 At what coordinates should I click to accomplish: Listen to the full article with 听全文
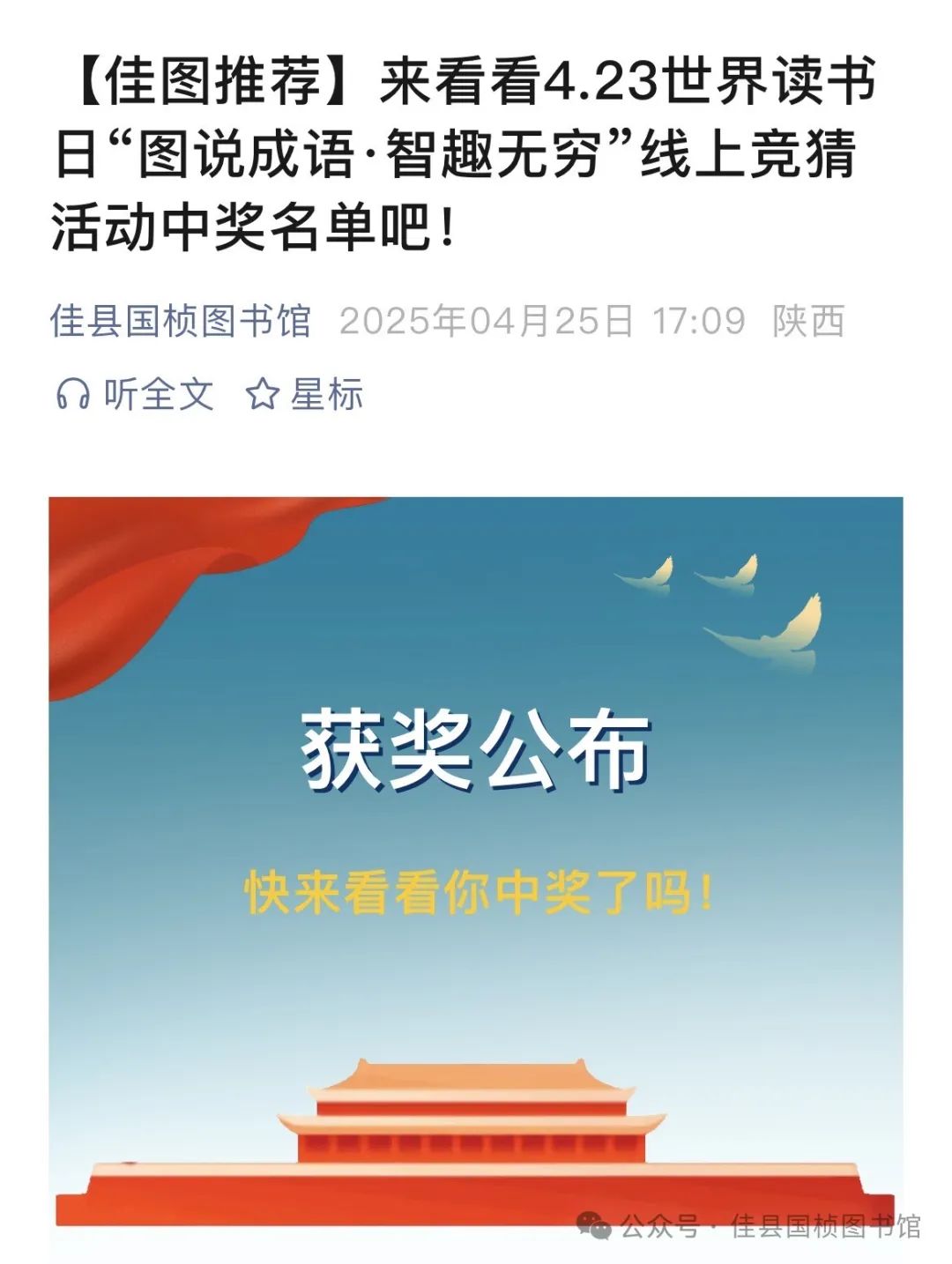(x=135, y=394)
